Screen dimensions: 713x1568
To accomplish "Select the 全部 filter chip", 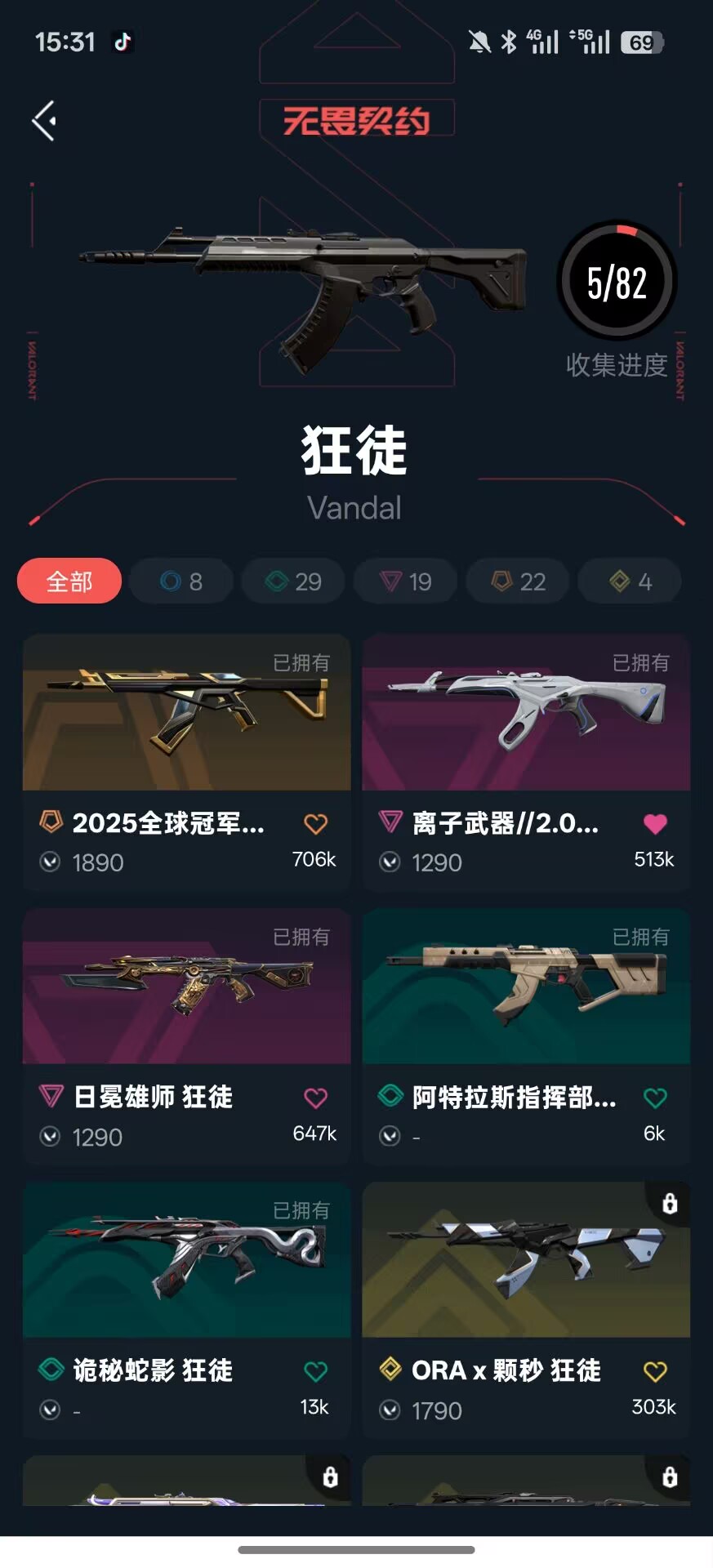I will click(x=69, y=581).
